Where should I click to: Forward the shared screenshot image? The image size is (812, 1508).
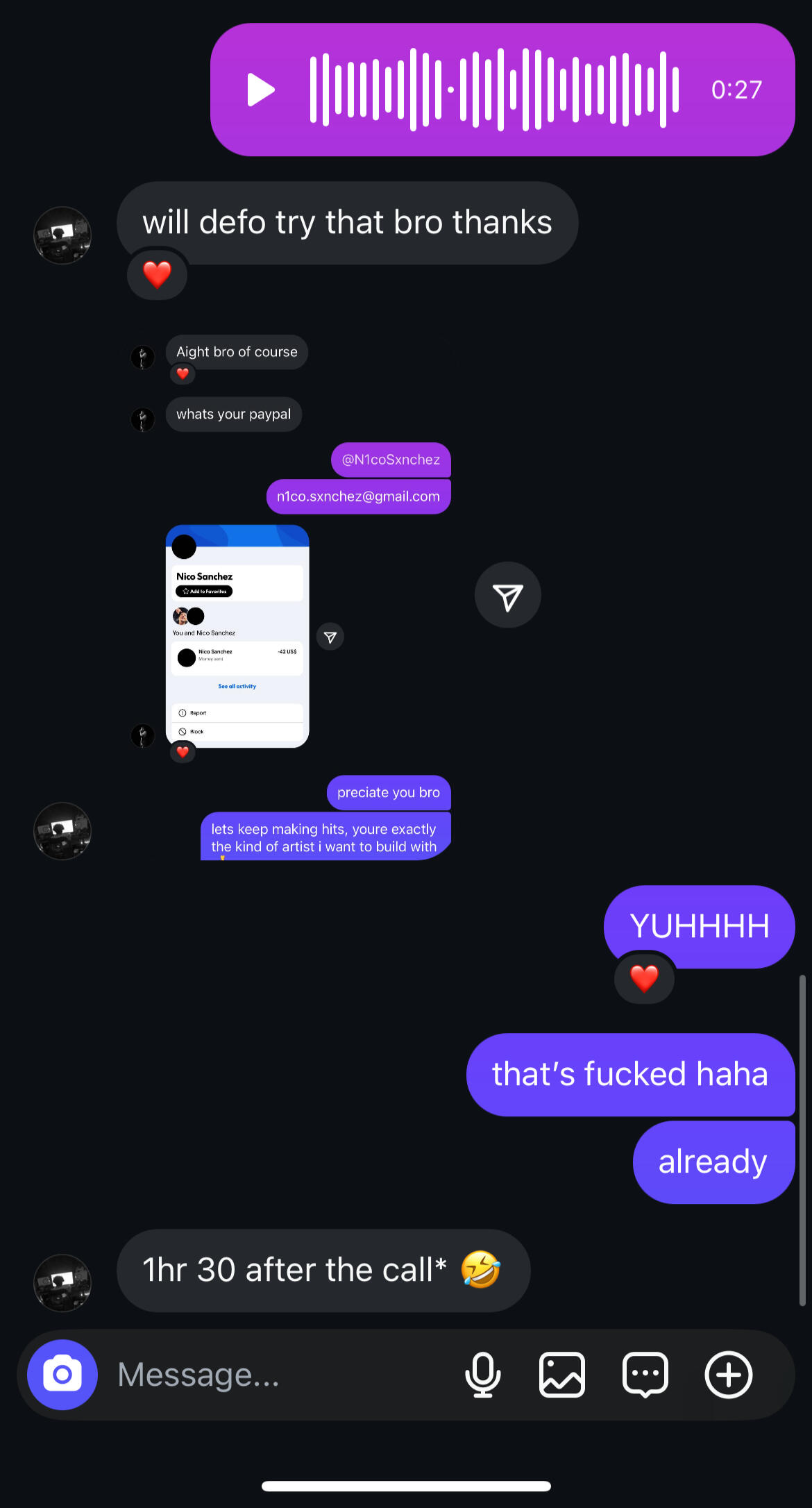[507, 595]
